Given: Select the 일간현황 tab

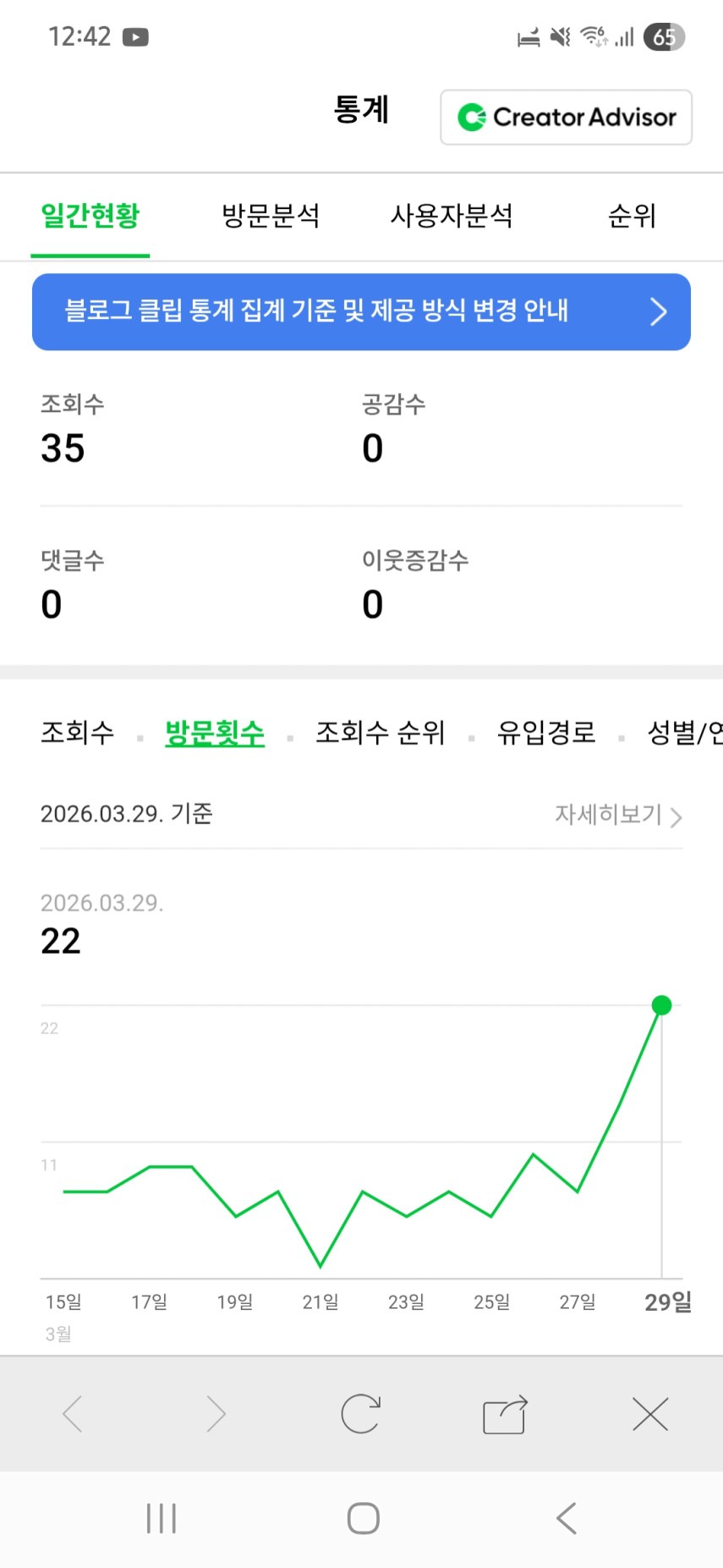Looking at the screenshot, I should click(x=90, y=216).
